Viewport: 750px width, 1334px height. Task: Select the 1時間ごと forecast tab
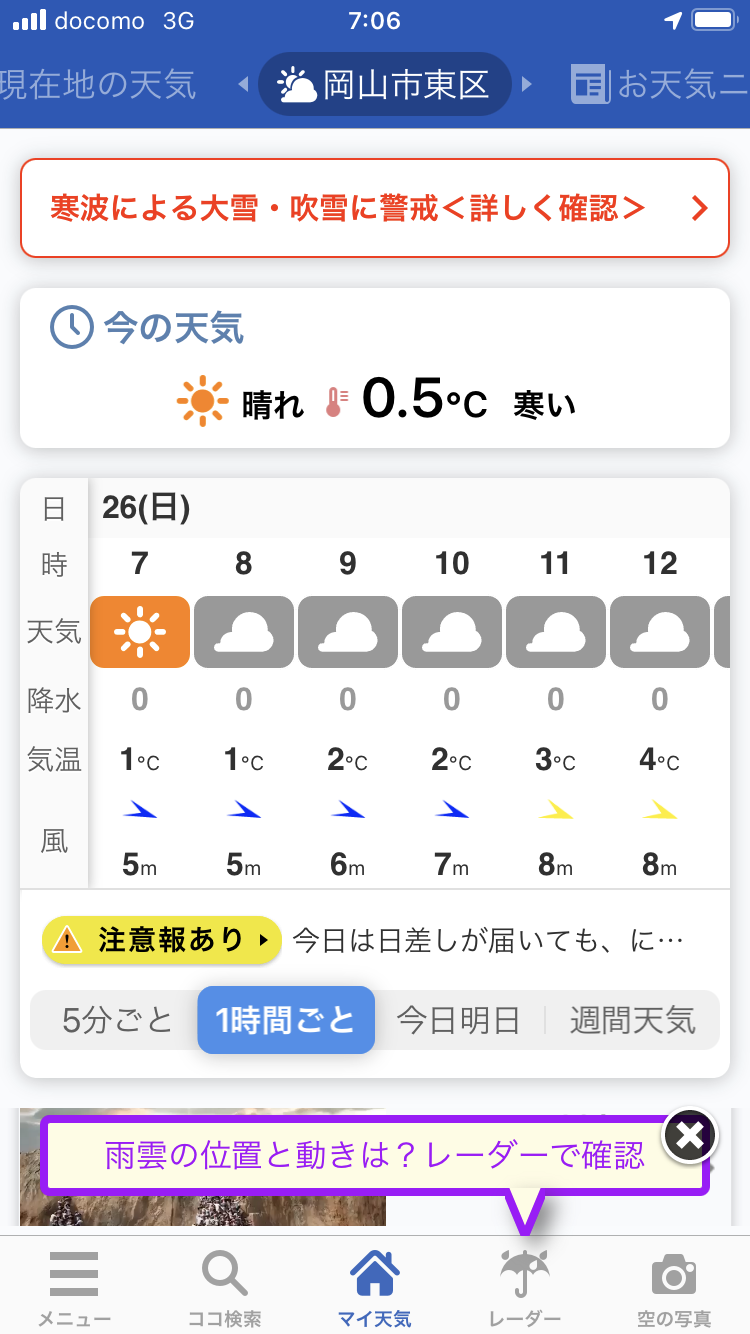coord(286,1020)
